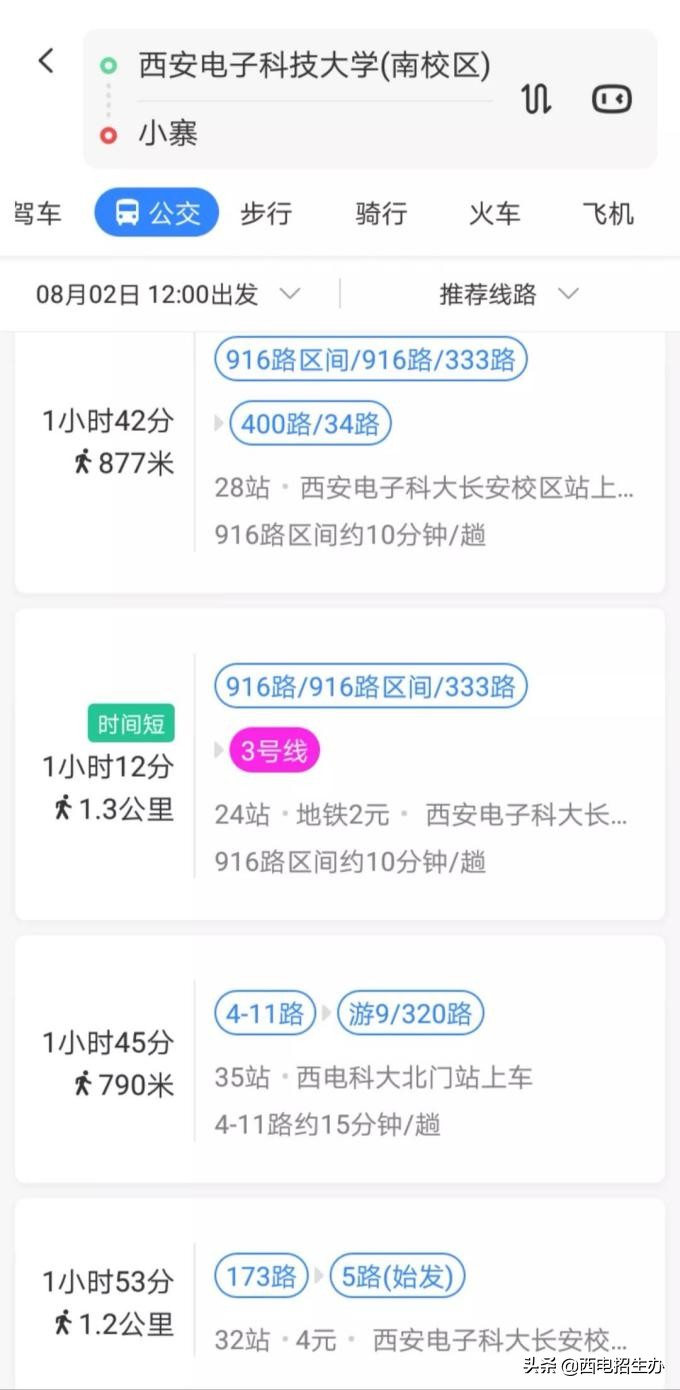Select the 公交 tab
The height and width of the screenshot is (1390, 680).
click(157, 213)
